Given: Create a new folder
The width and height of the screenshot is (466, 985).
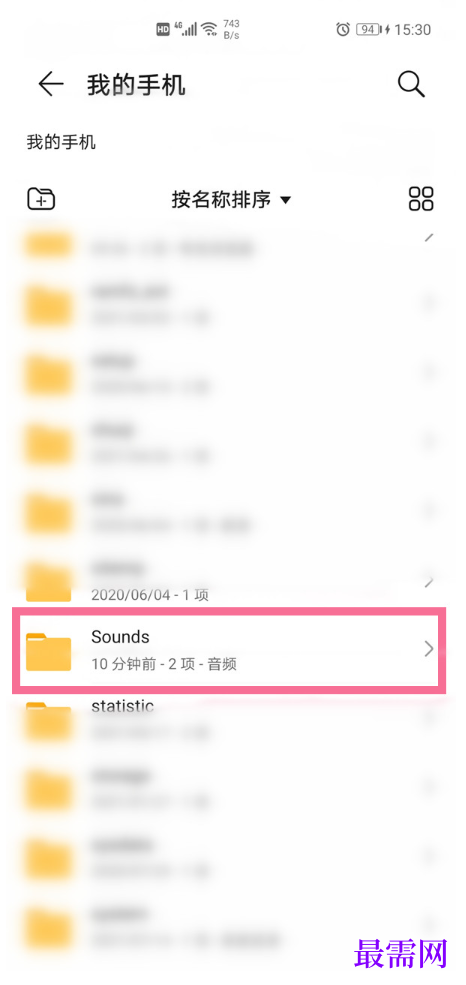Looking at the screenshot, I should click(41, 199).
